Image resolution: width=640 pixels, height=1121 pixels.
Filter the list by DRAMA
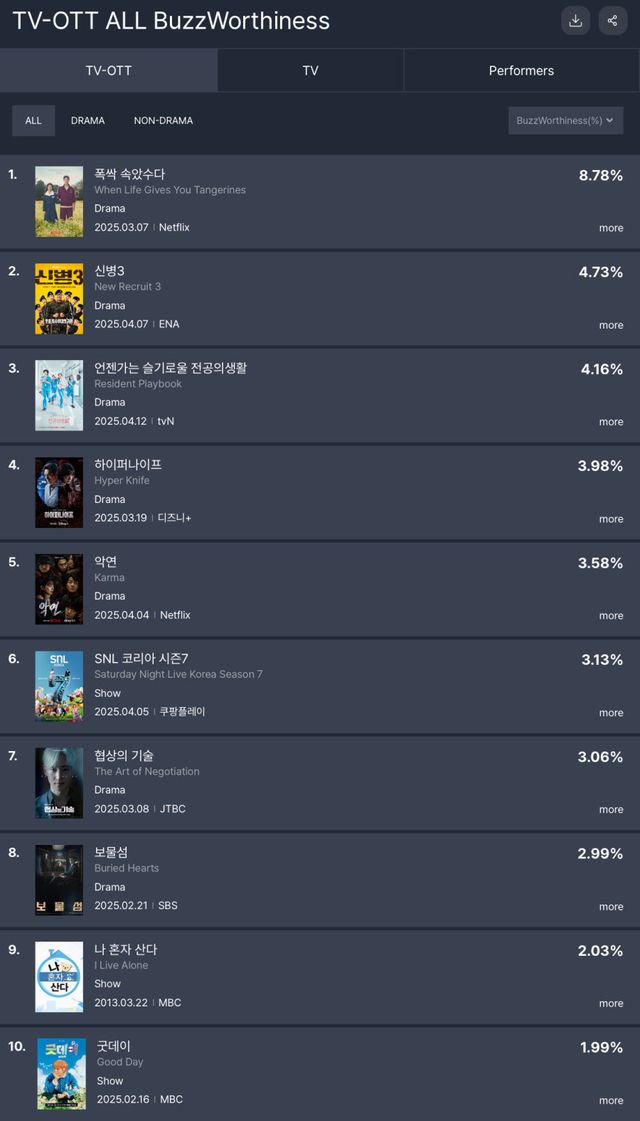pos(88,121)
